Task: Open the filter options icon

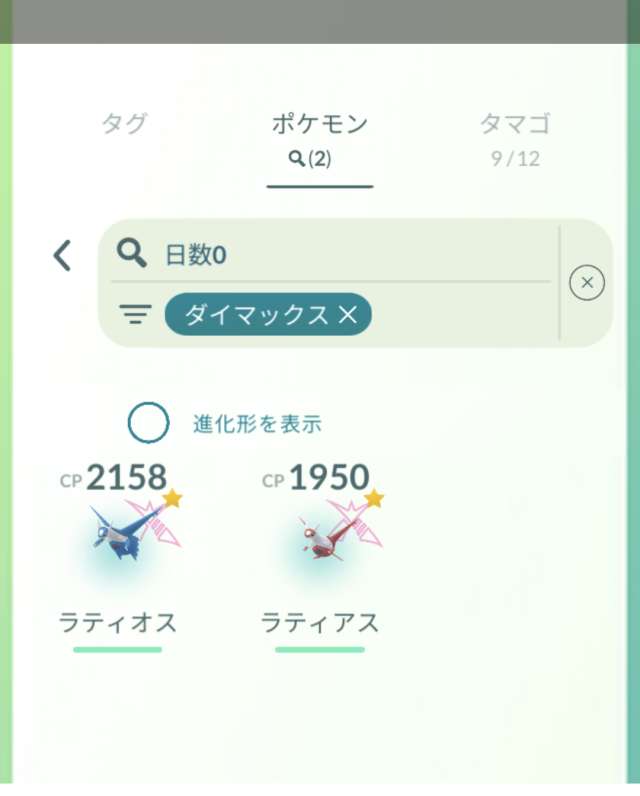Action: click(135, 315)
